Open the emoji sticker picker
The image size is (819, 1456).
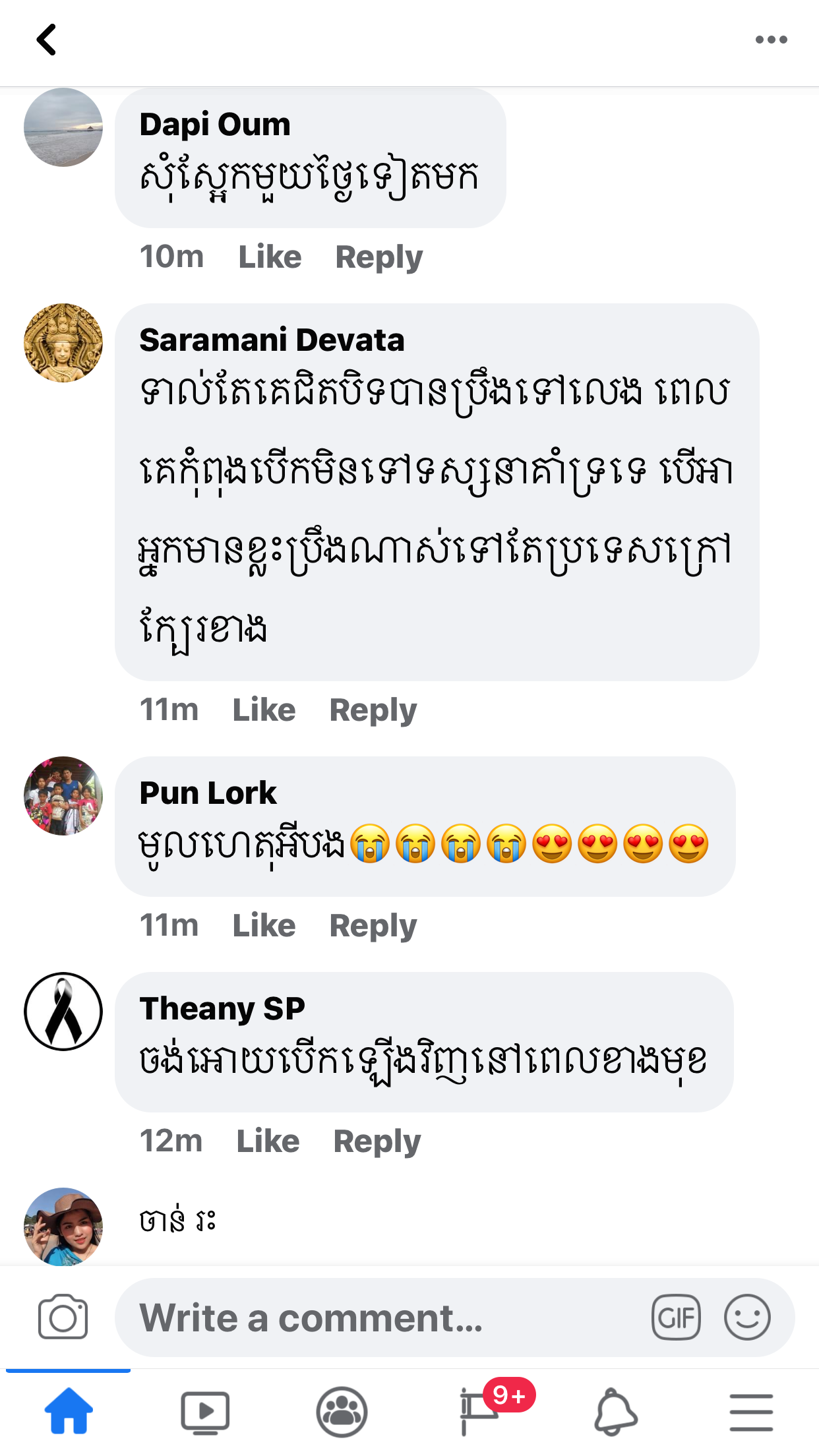[x=747, y=1318]
